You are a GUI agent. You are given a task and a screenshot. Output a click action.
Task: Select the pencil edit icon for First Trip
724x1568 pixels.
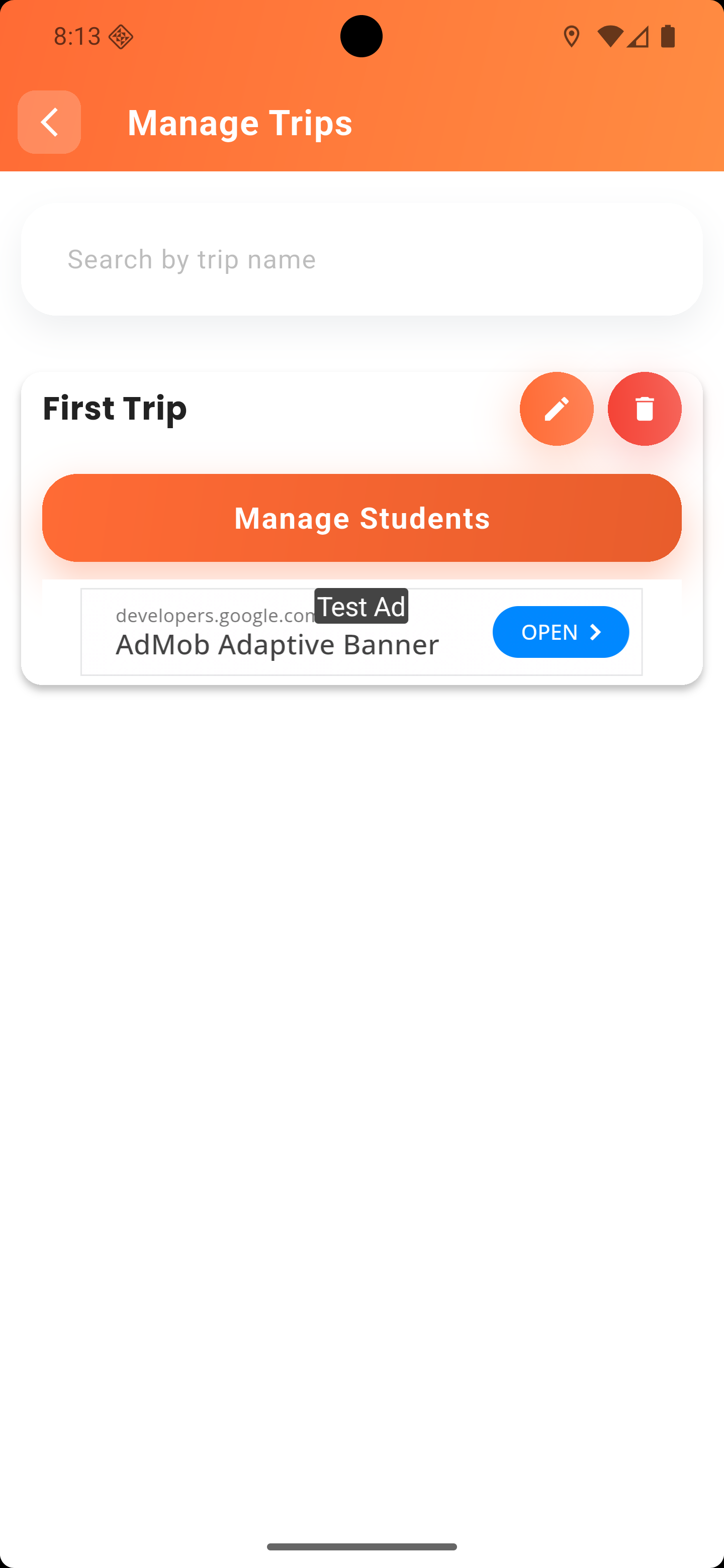tap(557, 409)
